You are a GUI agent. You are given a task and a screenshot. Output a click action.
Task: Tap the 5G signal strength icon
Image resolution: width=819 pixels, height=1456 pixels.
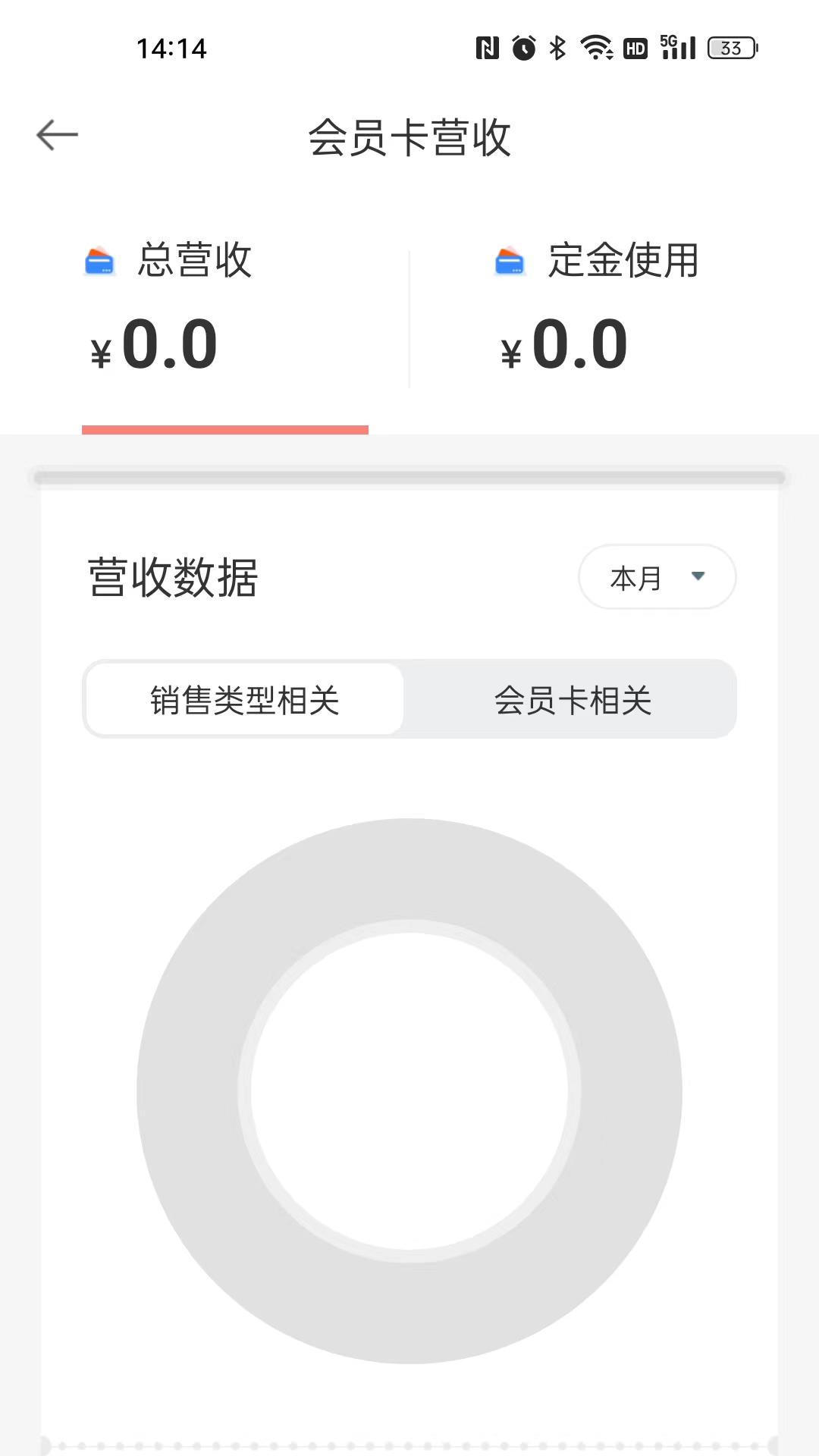tap(677, 48)
